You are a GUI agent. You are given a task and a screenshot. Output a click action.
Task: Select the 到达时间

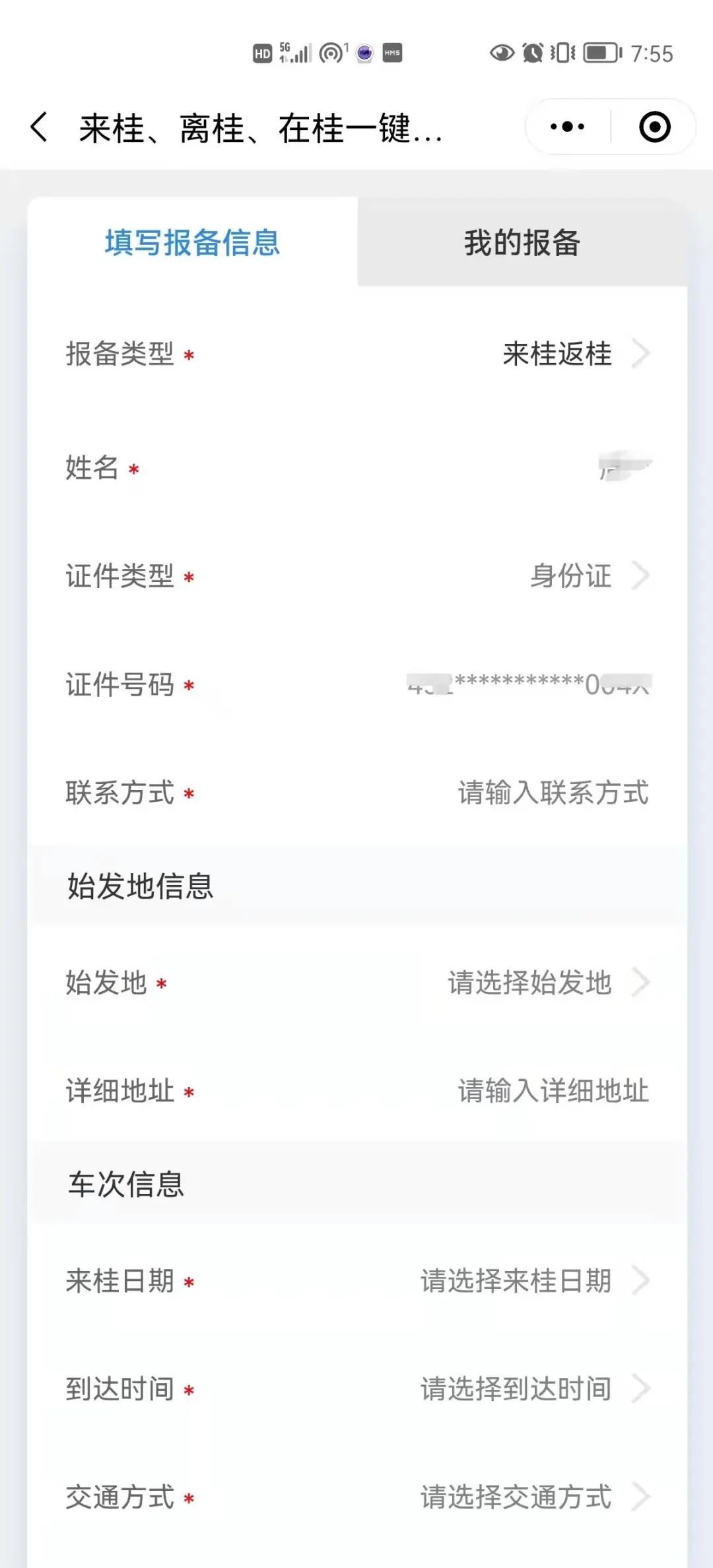[x=533, y=1389]
